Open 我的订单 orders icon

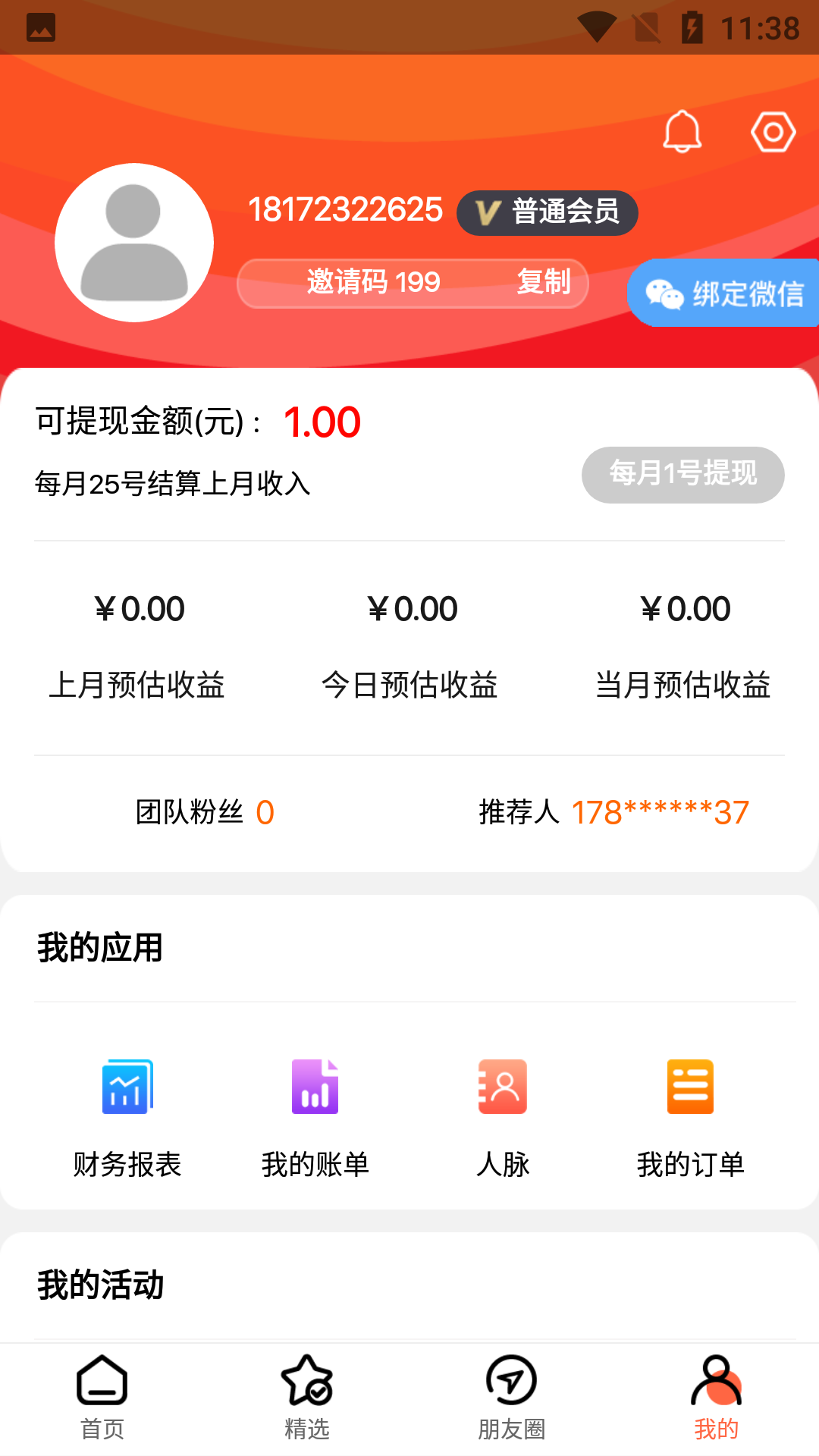(x=689, y=1086)
